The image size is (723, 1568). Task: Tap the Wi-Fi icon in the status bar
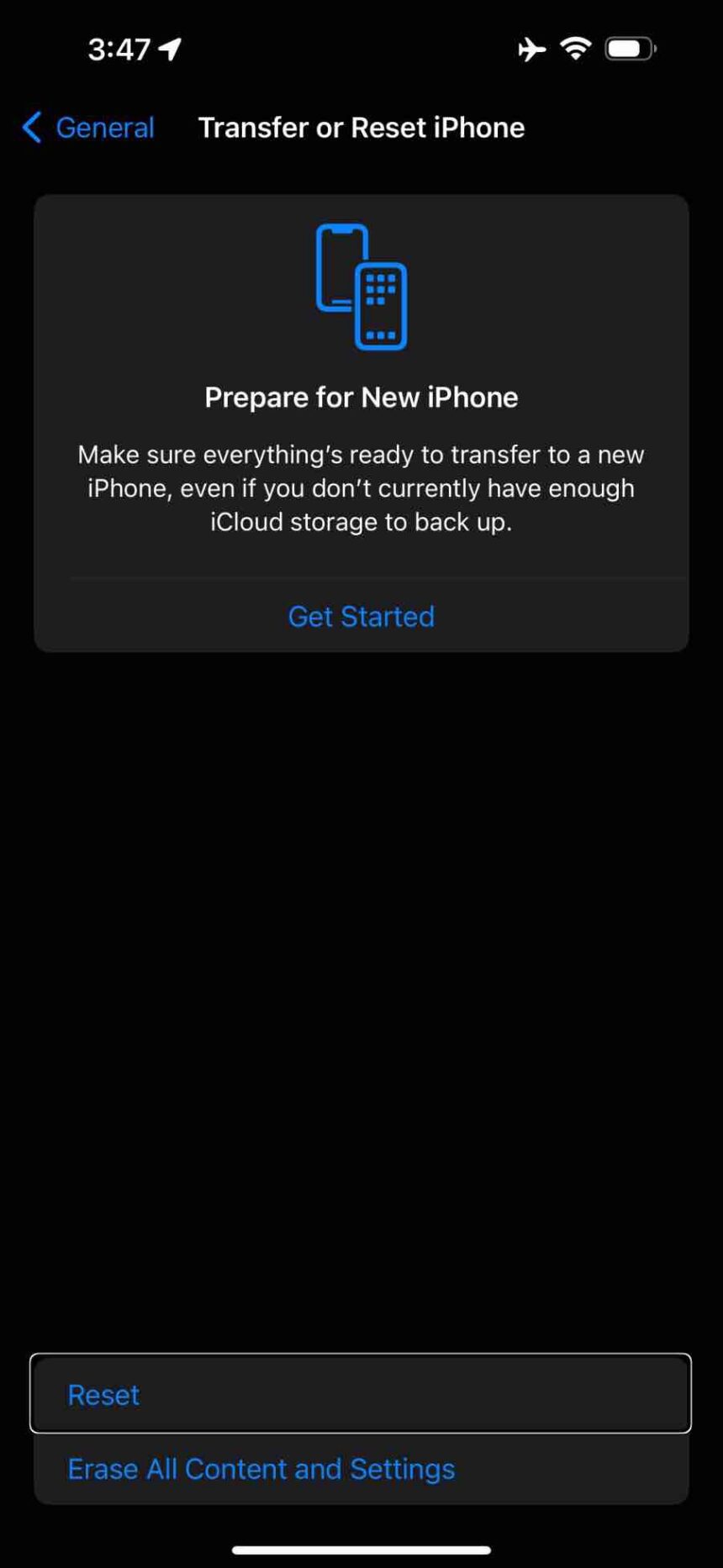[x=575, y=48]
